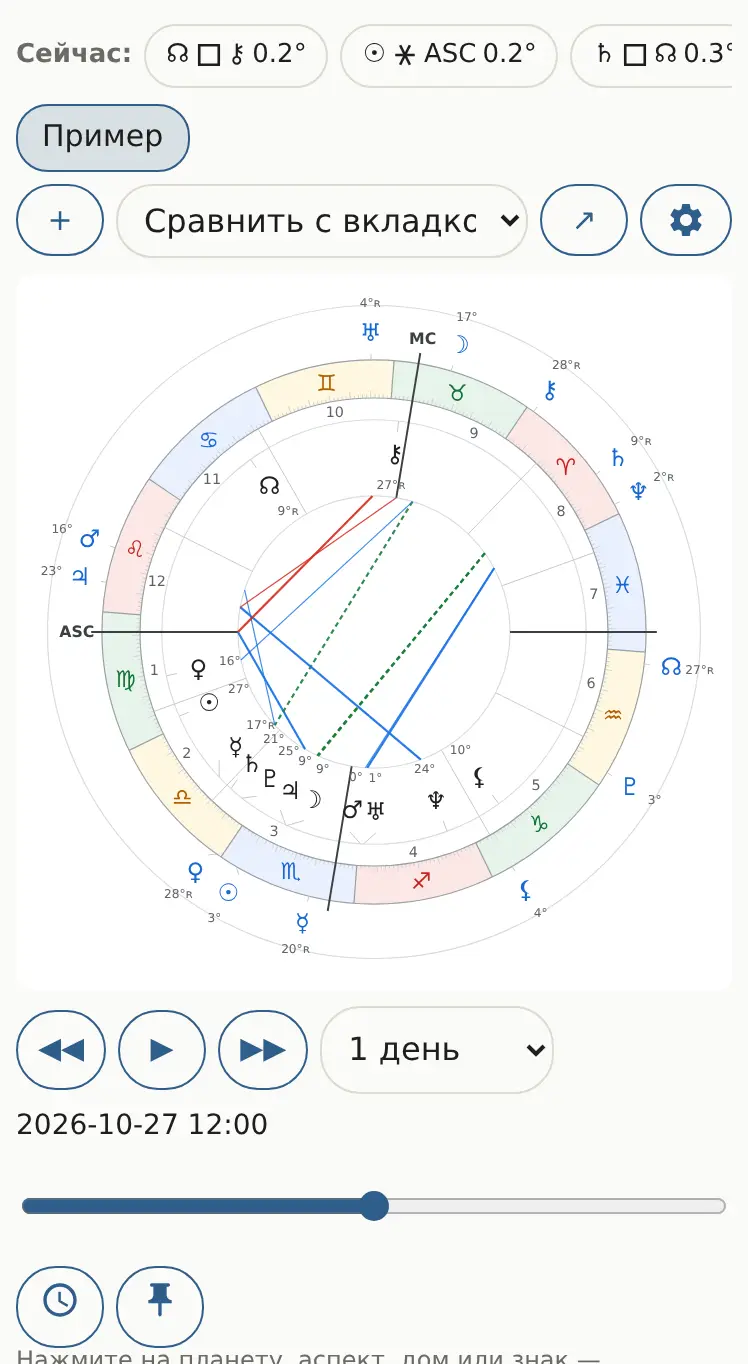Step time forward with fast-forward button
748x1364 pixels.
pyautogui.click(x=263, y=1050)
